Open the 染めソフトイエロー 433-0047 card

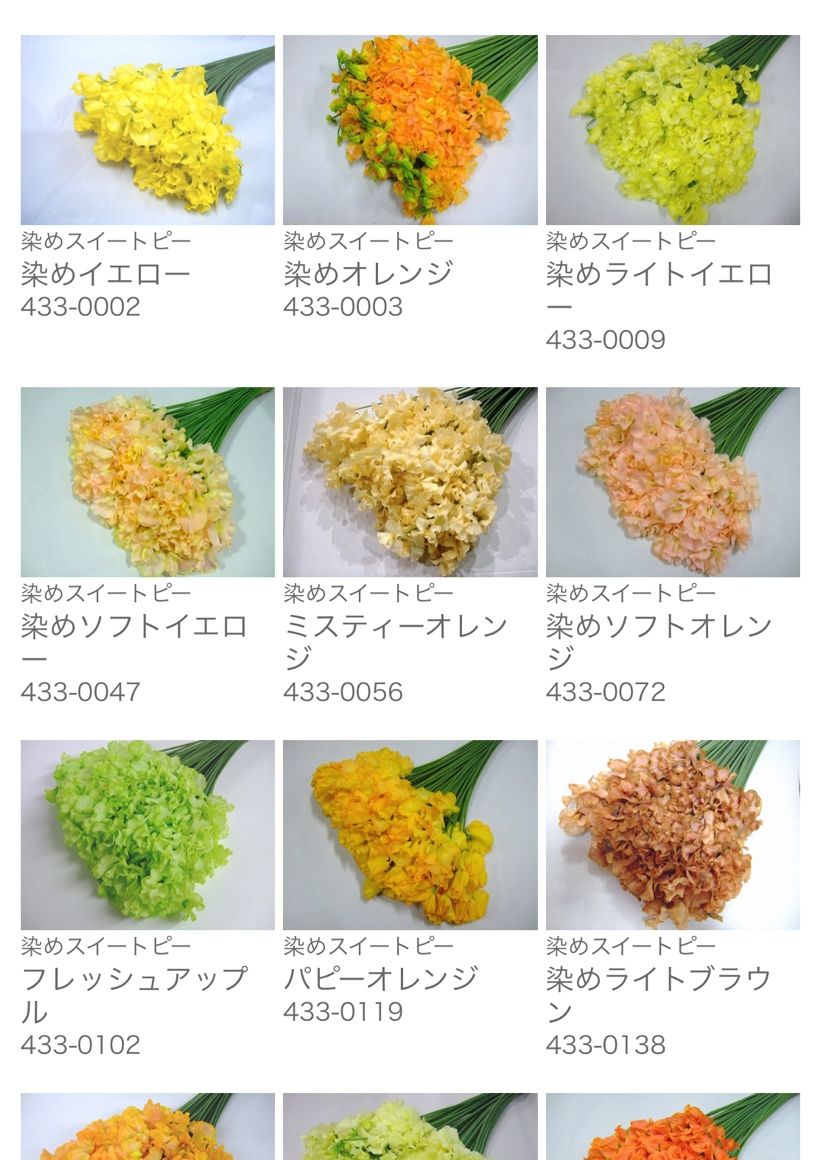click(x=147, y=482)
